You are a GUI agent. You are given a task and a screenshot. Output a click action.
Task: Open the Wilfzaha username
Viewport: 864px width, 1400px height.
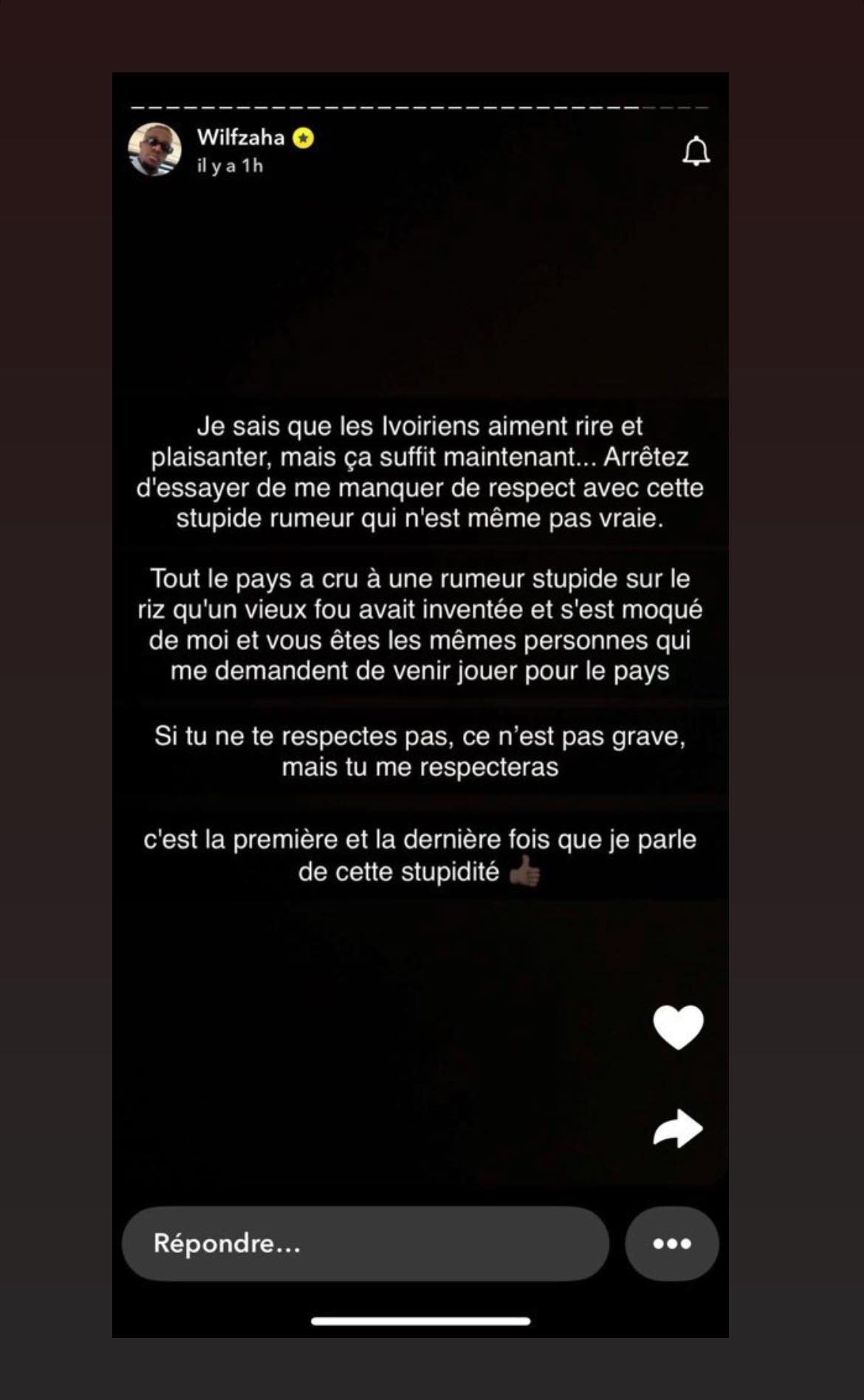[x=241, y=137]
